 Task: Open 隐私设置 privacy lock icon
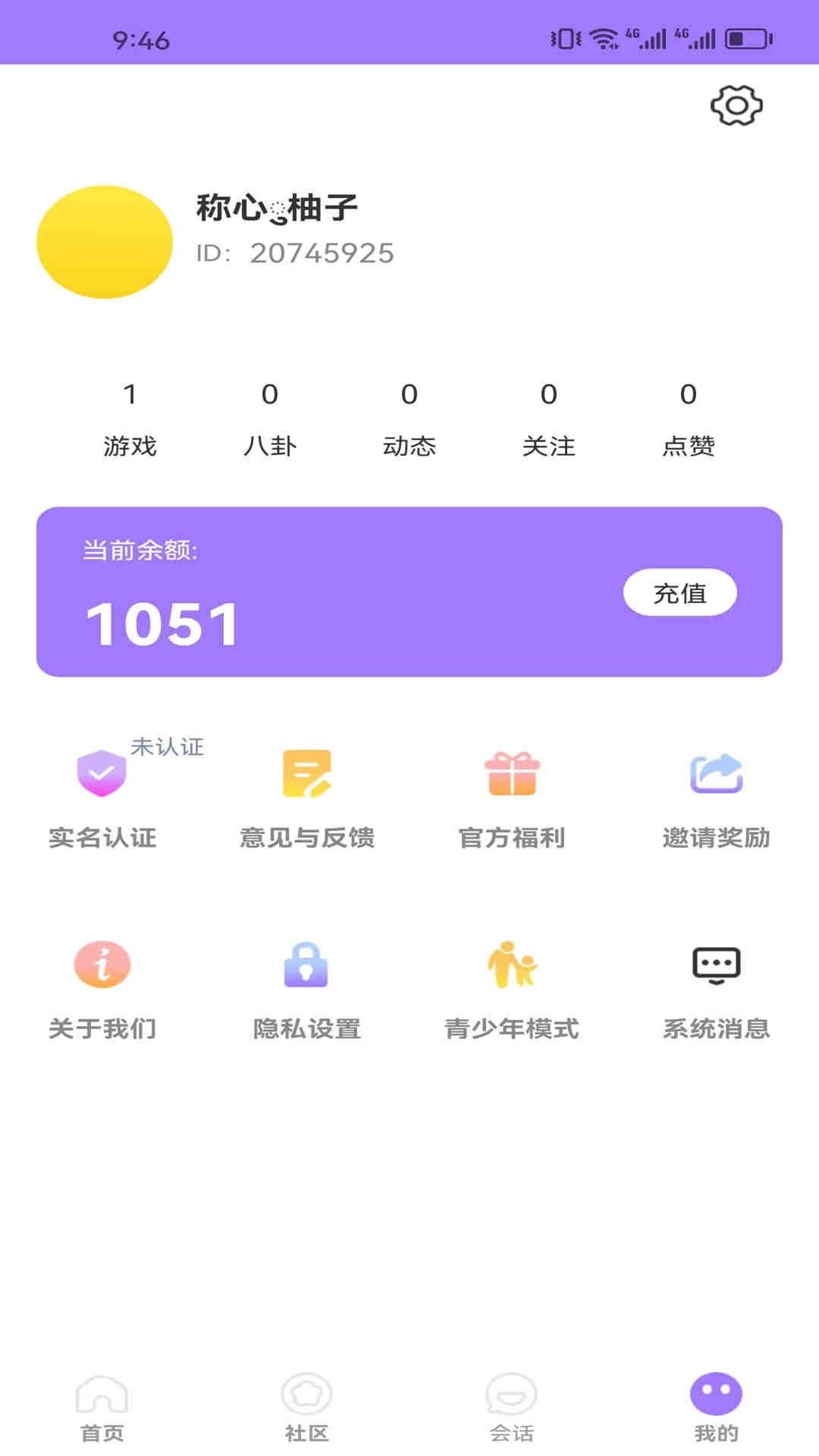coord(307,965)
